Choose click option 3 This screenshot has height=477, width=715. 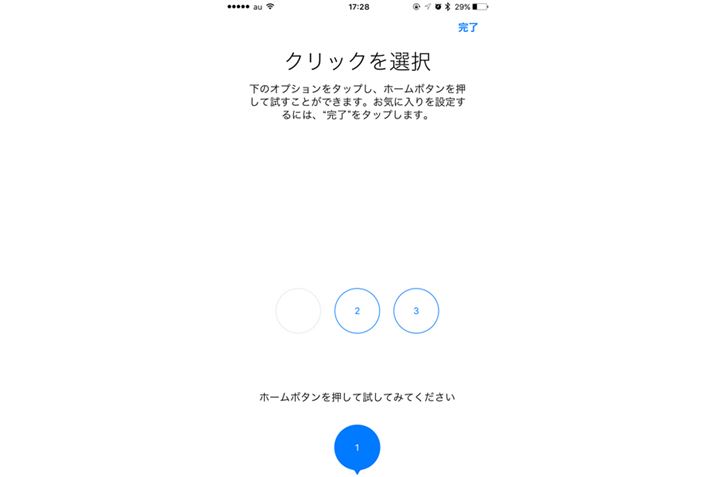click(x=416, y=311)
